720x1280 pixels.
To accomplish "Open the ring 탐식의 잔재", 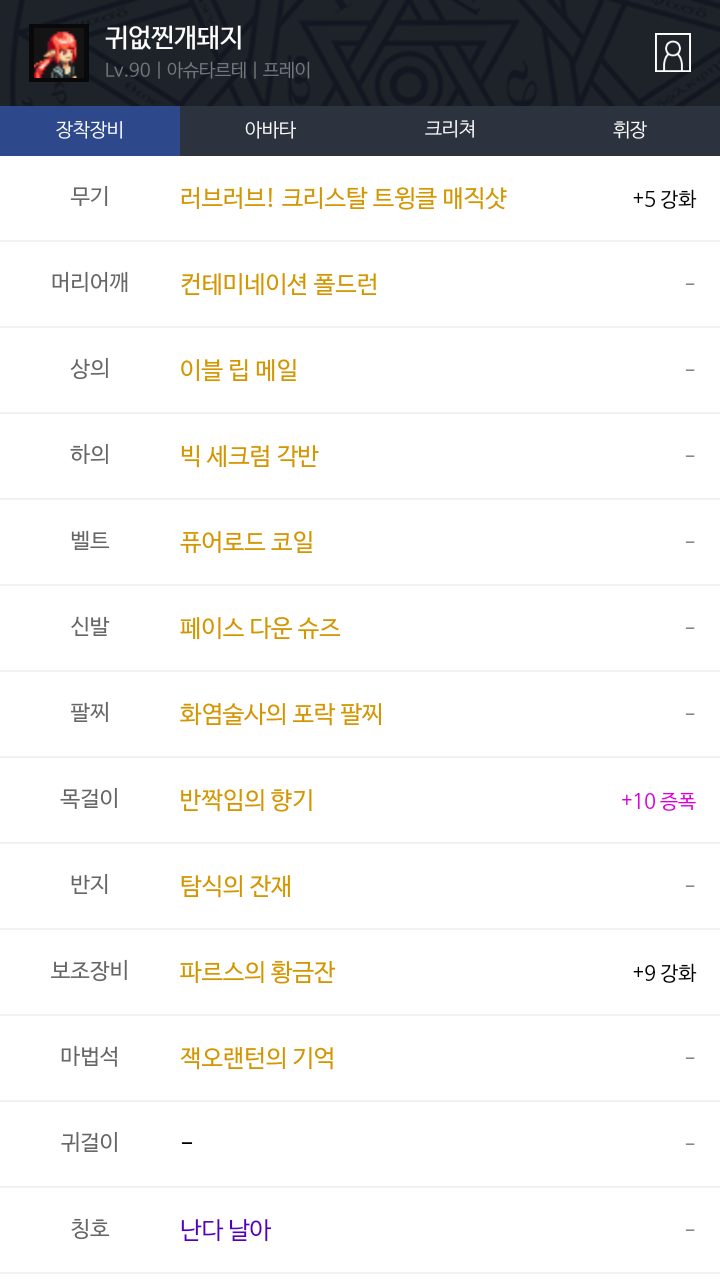I will pos(236,886).
